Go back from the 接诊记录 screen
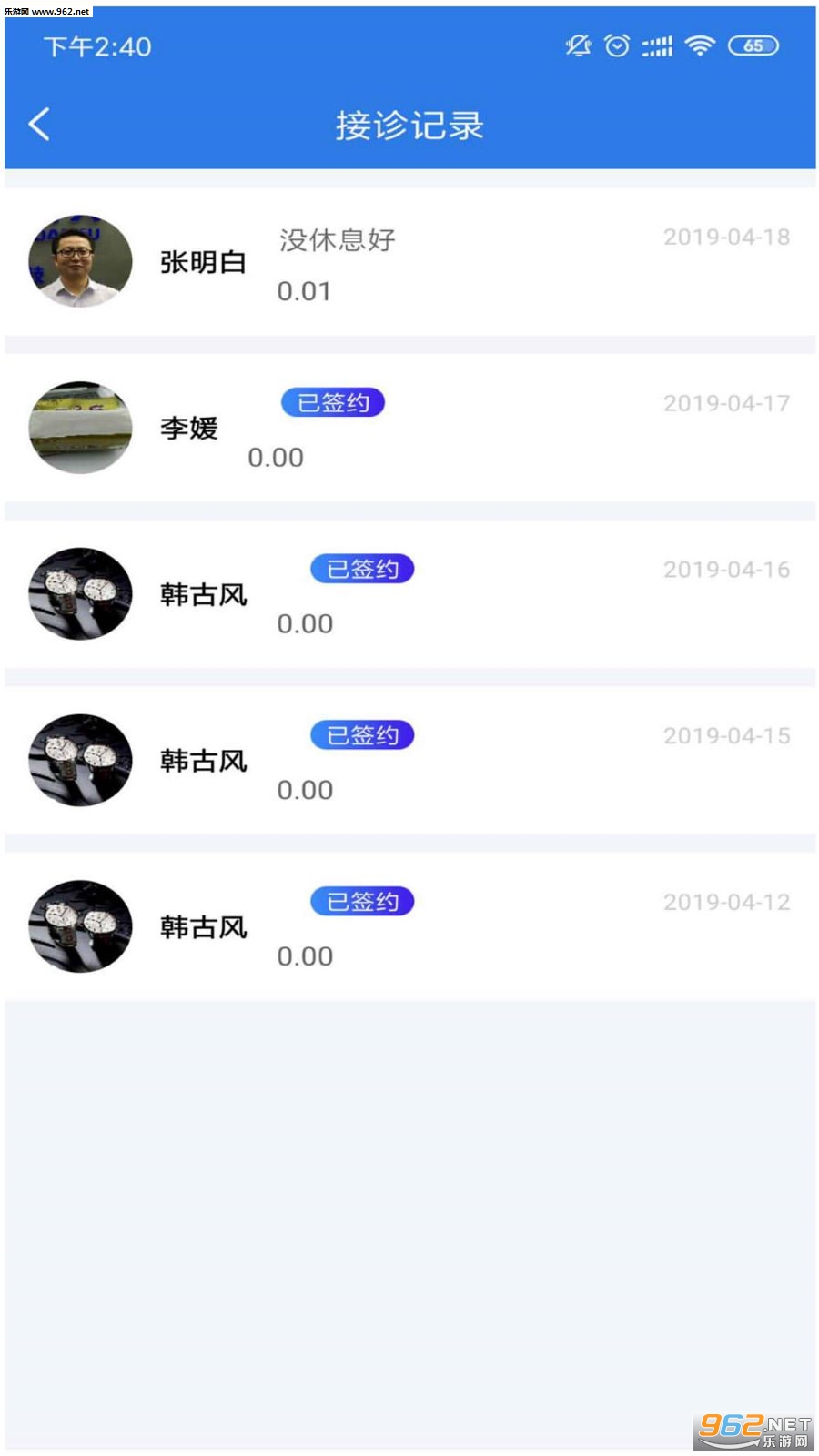Screen dimensions: 819x1456 pos(39,125)
